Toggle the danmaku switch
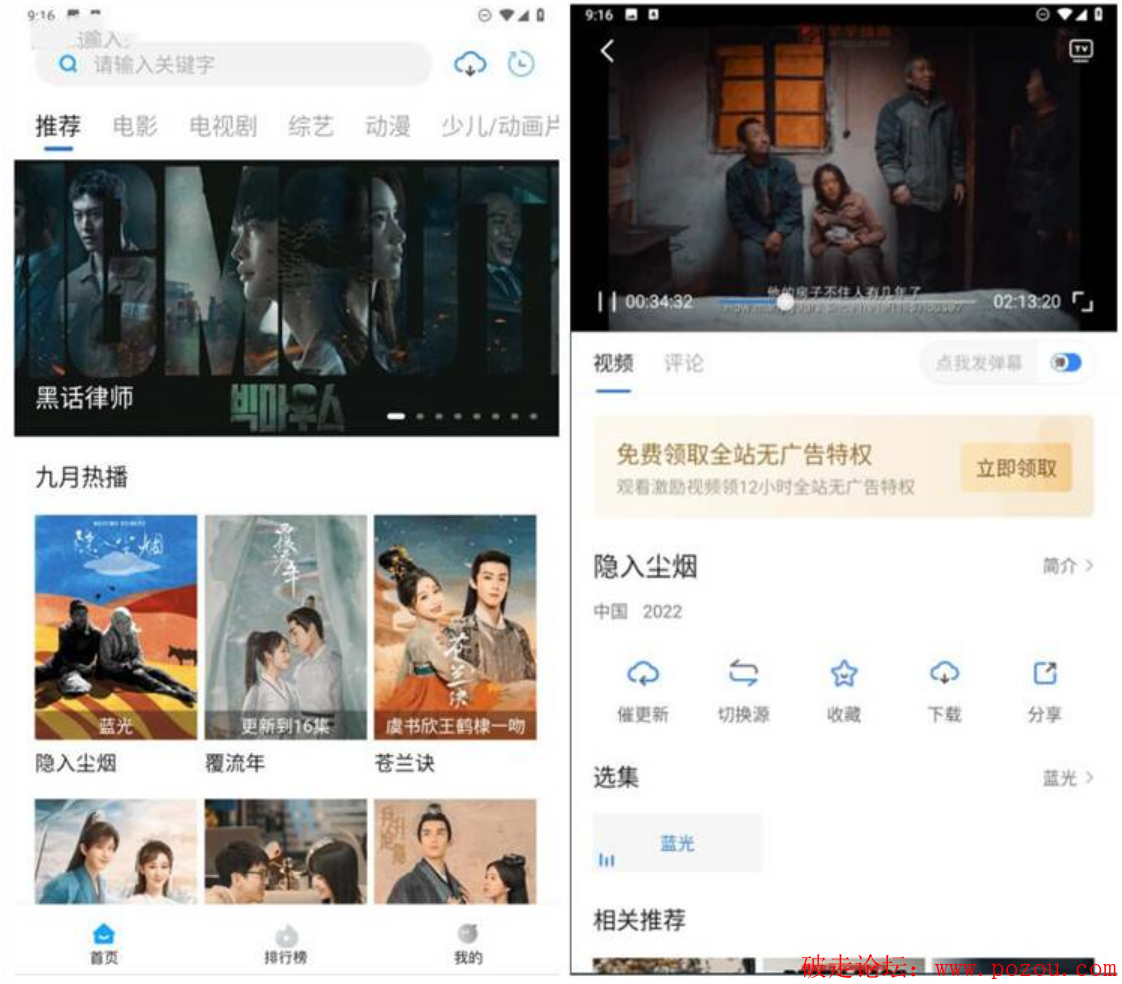 (1066, 363)
